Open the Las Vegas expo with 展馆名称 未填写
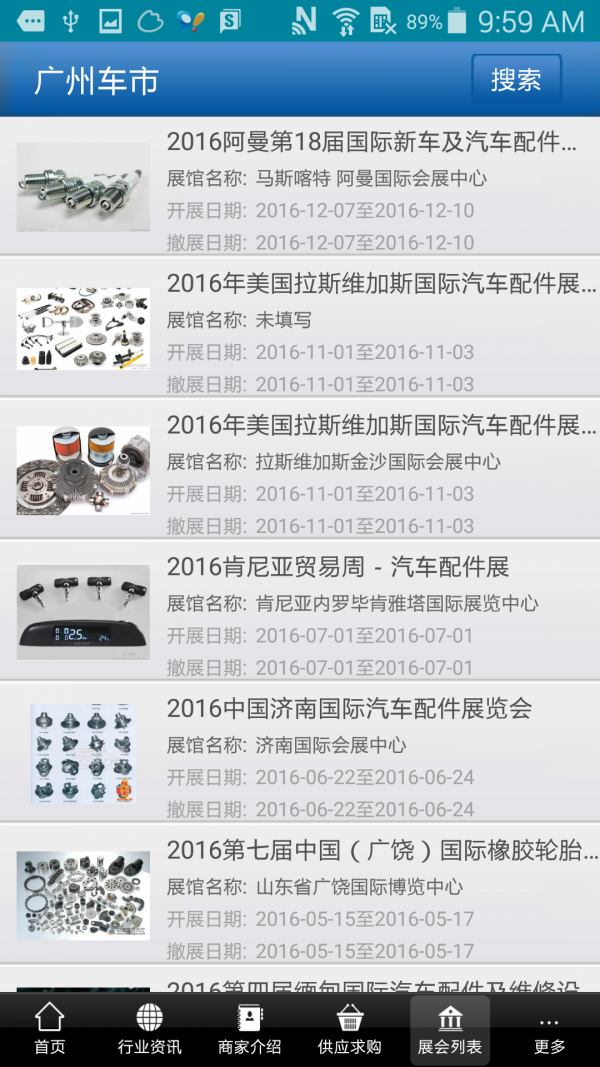Screen dimensions: 600x1067 pos(300,329)
